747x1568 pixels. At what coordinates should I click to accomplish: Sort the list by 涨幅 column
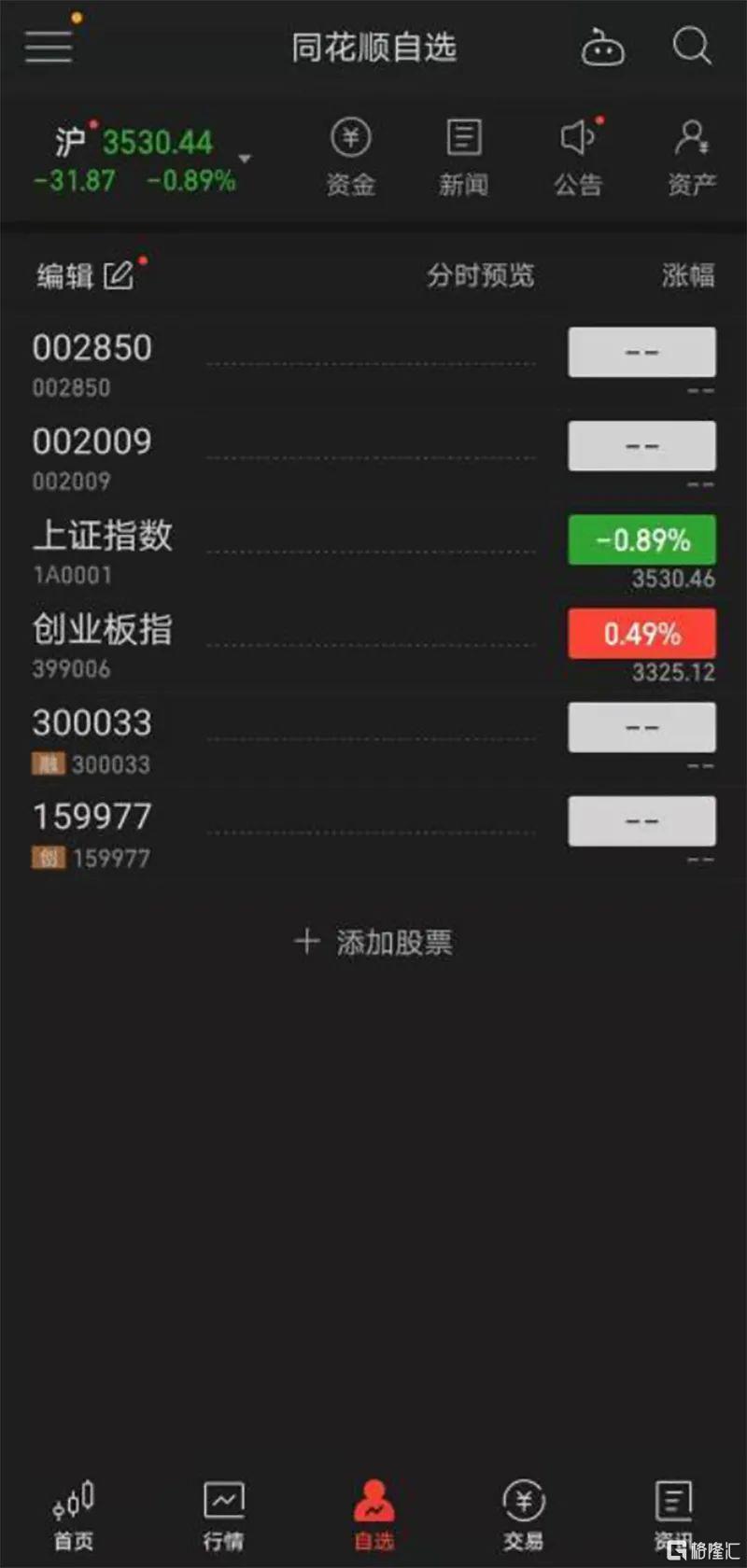[x=688, y=275]
